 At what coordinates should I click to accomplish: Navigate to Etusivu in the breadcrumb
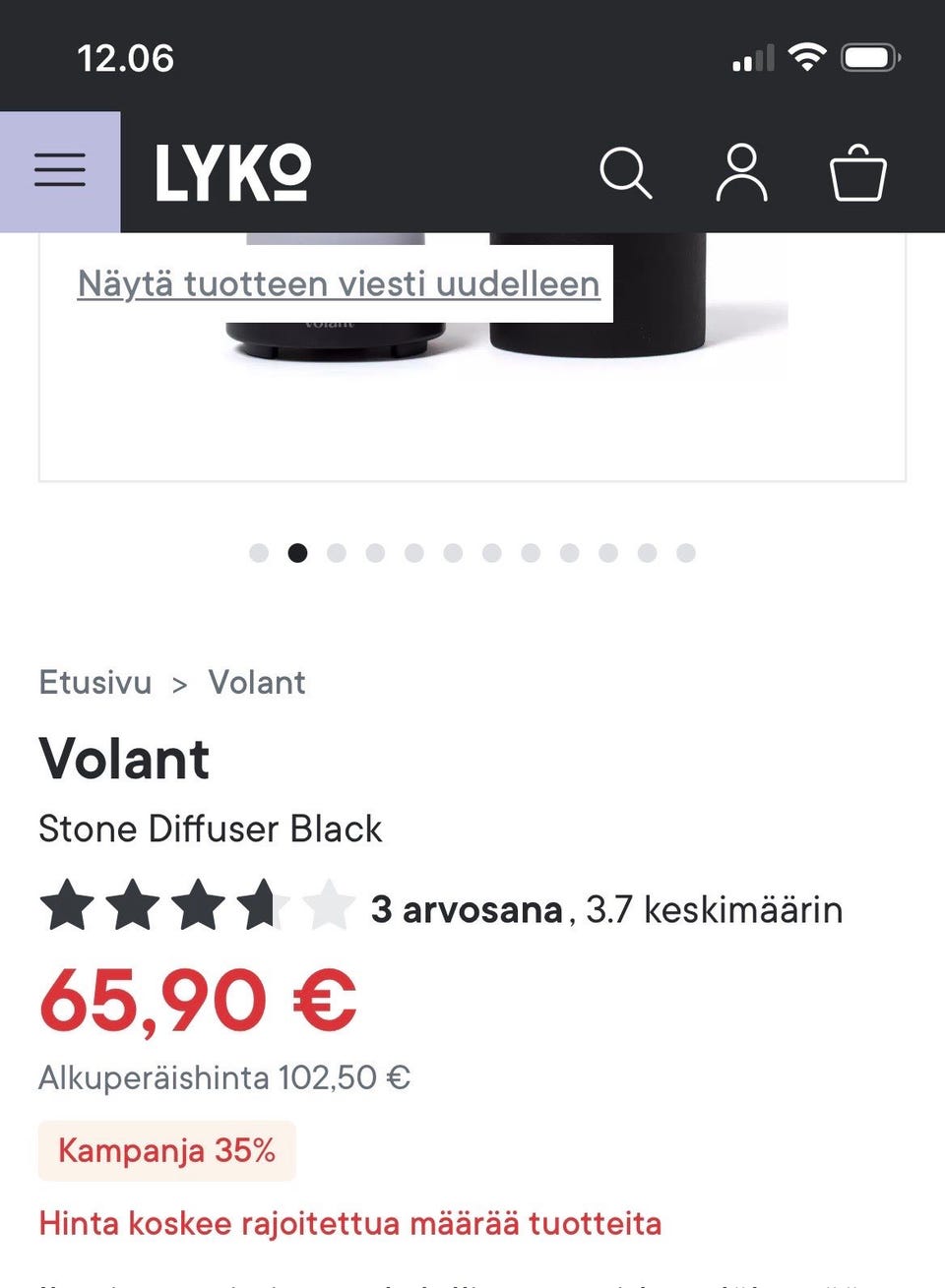(94, 682)
